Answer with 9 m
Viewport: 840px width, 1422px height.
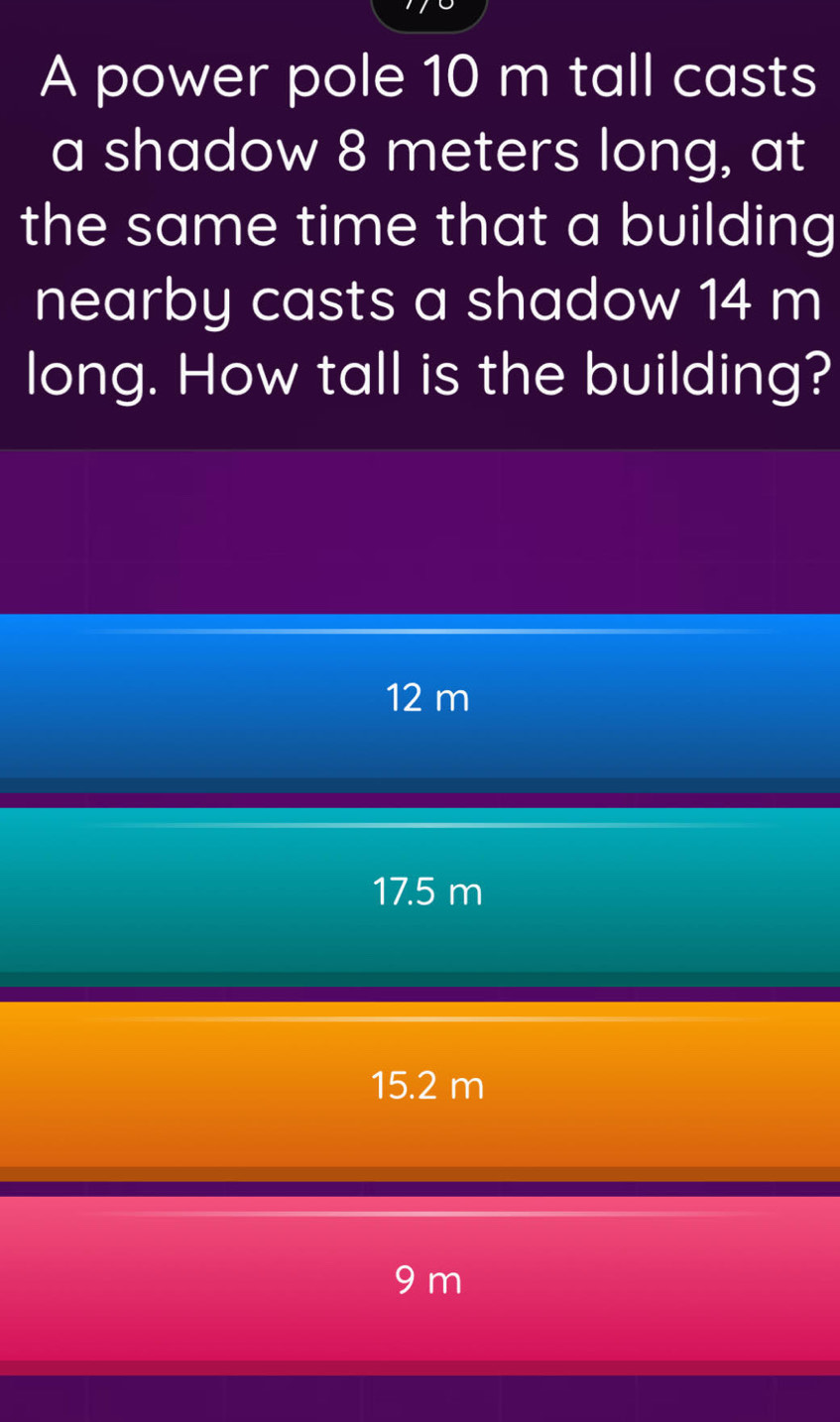tap(420, 1281)
